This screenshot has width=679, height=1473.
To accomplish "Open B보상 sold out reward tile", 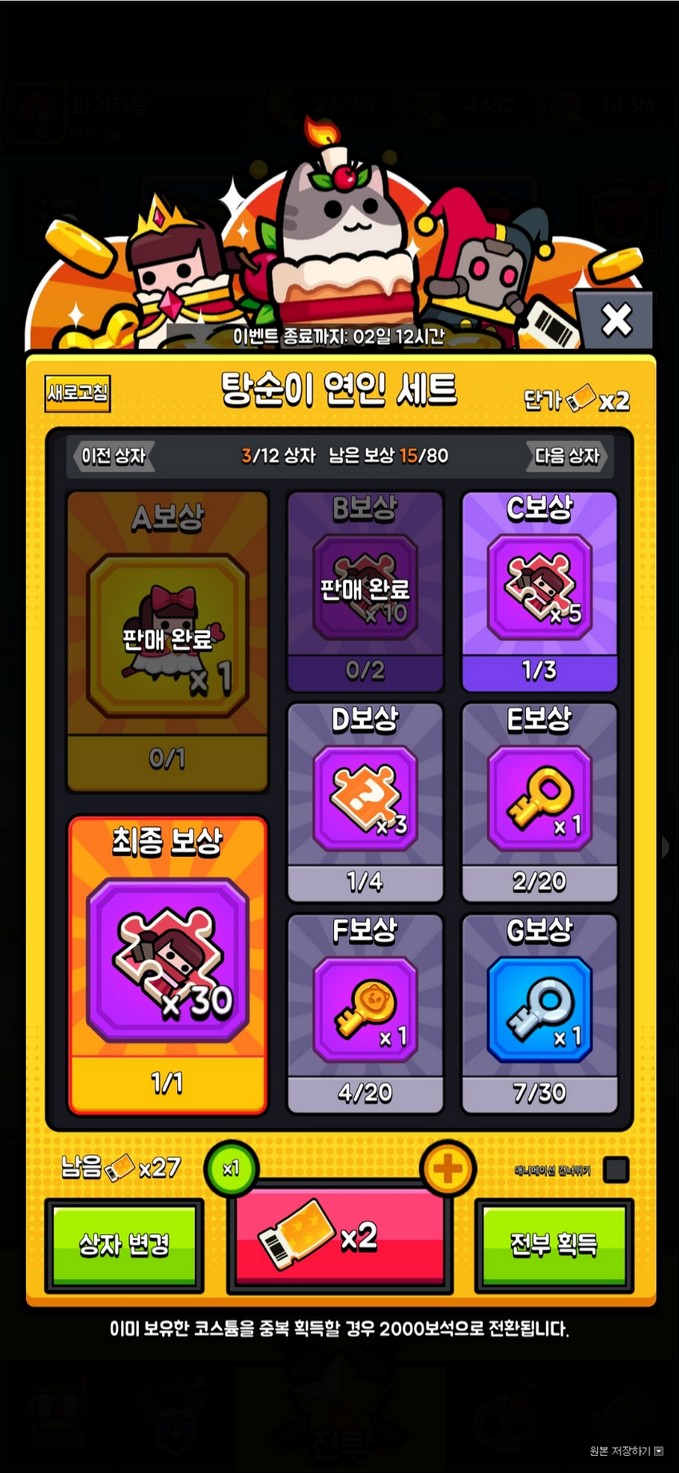I will pyautogui.click(x=365, y=590).
